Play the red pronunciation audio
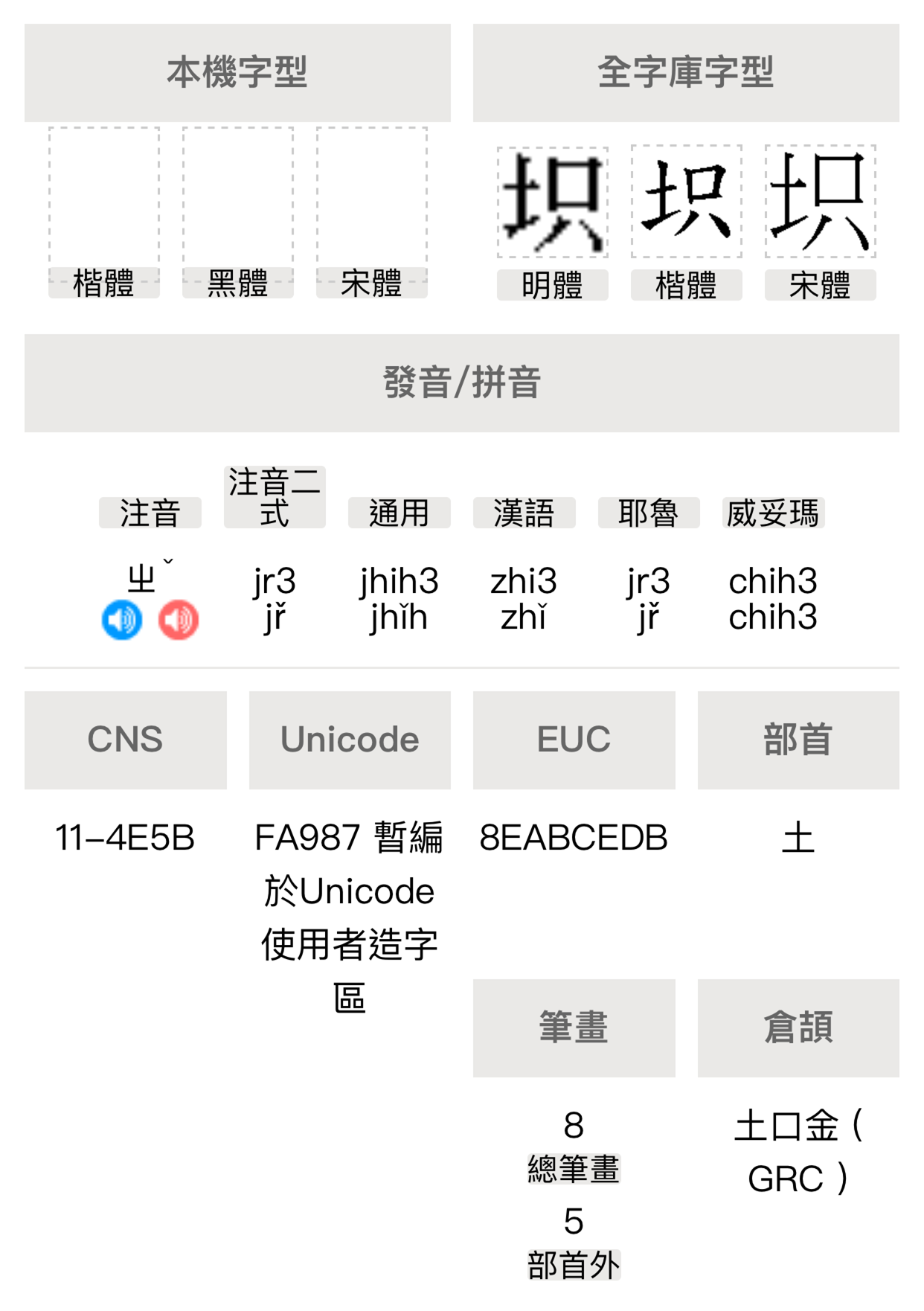This screenshot has width=924, height=1311. pyautogui.click(x=179, y=619)
